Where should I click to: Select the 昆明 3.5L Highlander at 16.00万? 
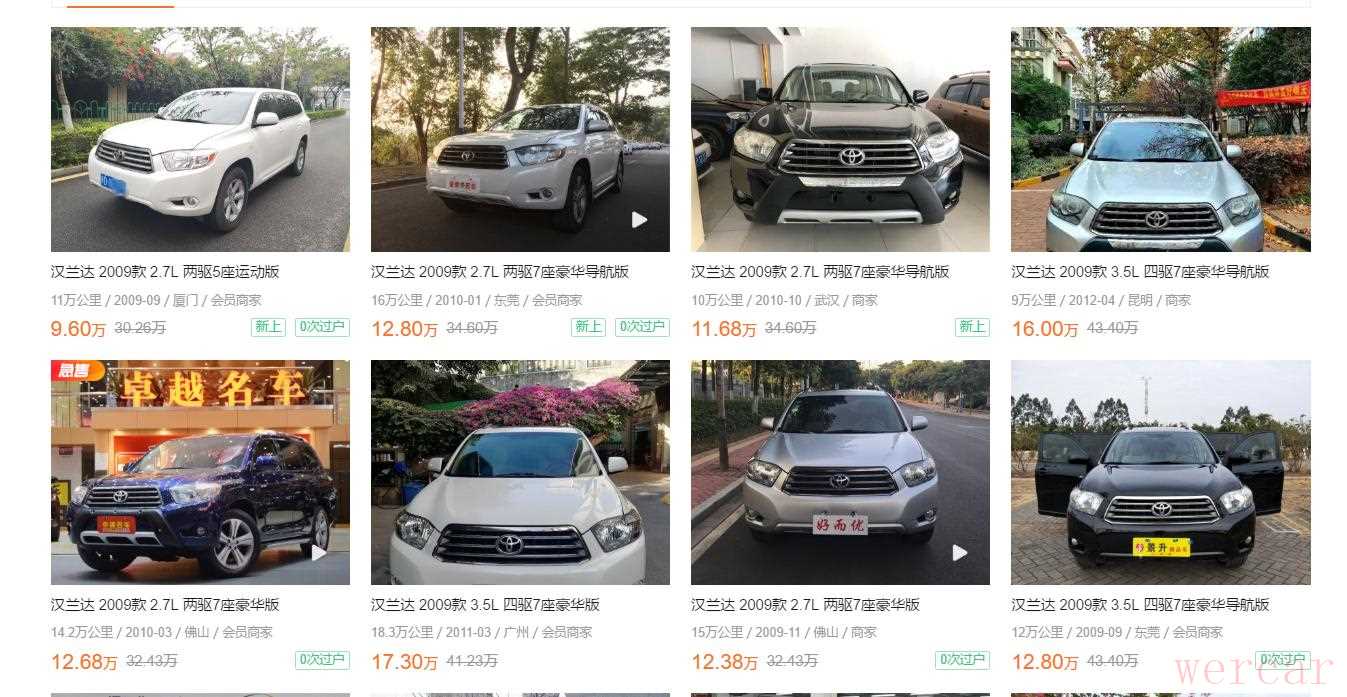pyautogui.click(x=1160, y=140)
